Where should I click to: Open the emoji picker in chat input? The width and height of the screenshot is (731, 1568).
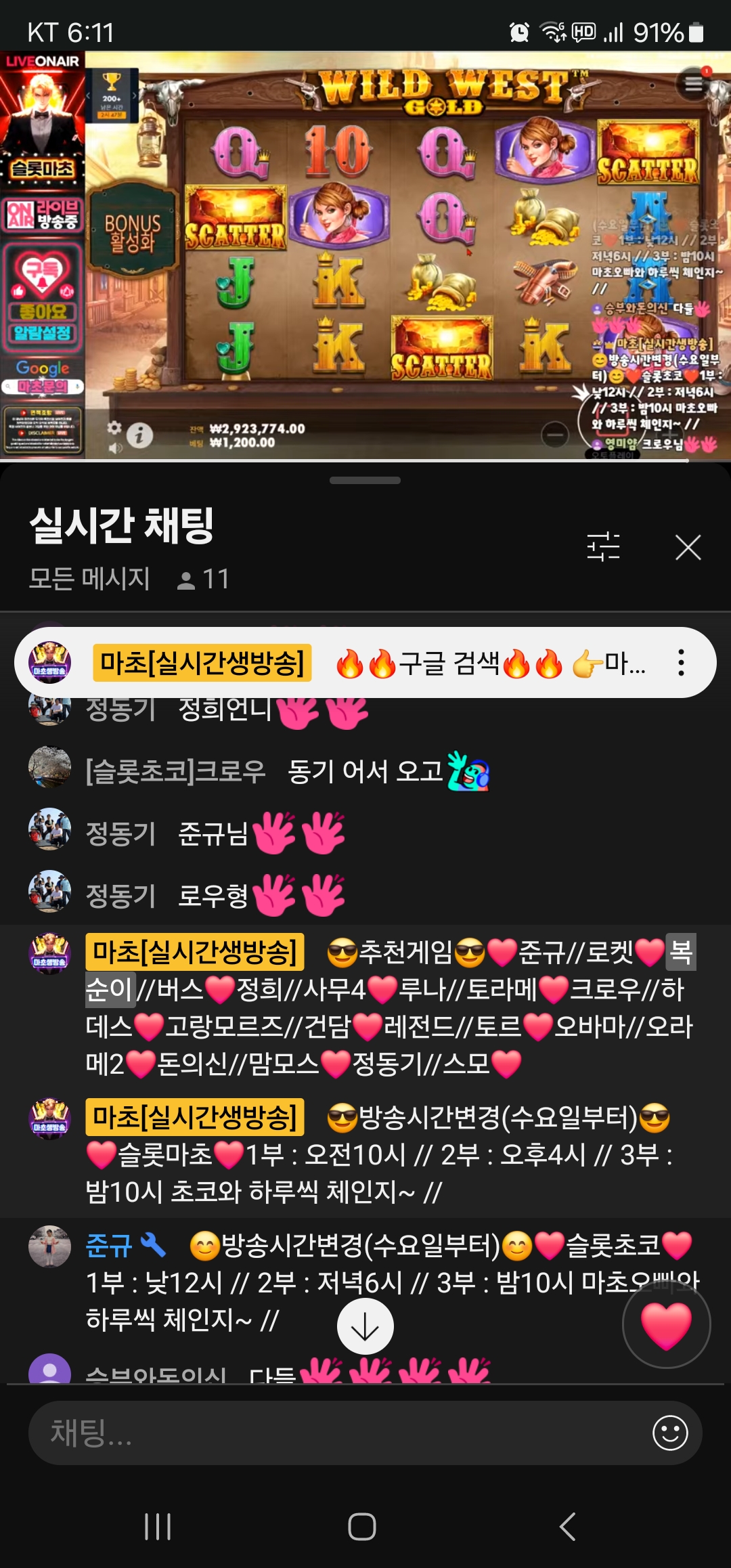point(670,1433)
